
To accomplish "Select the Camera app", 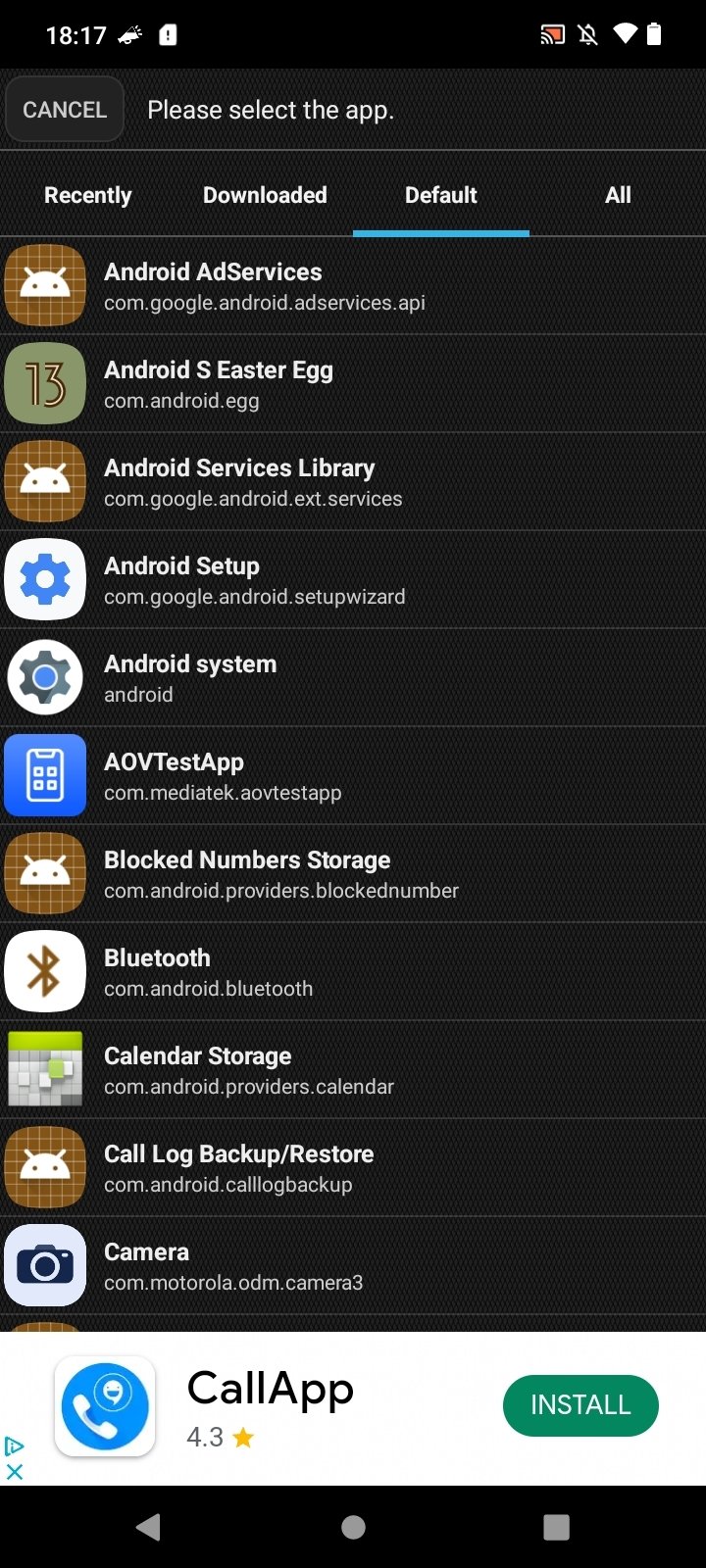I will [353, 1265].
